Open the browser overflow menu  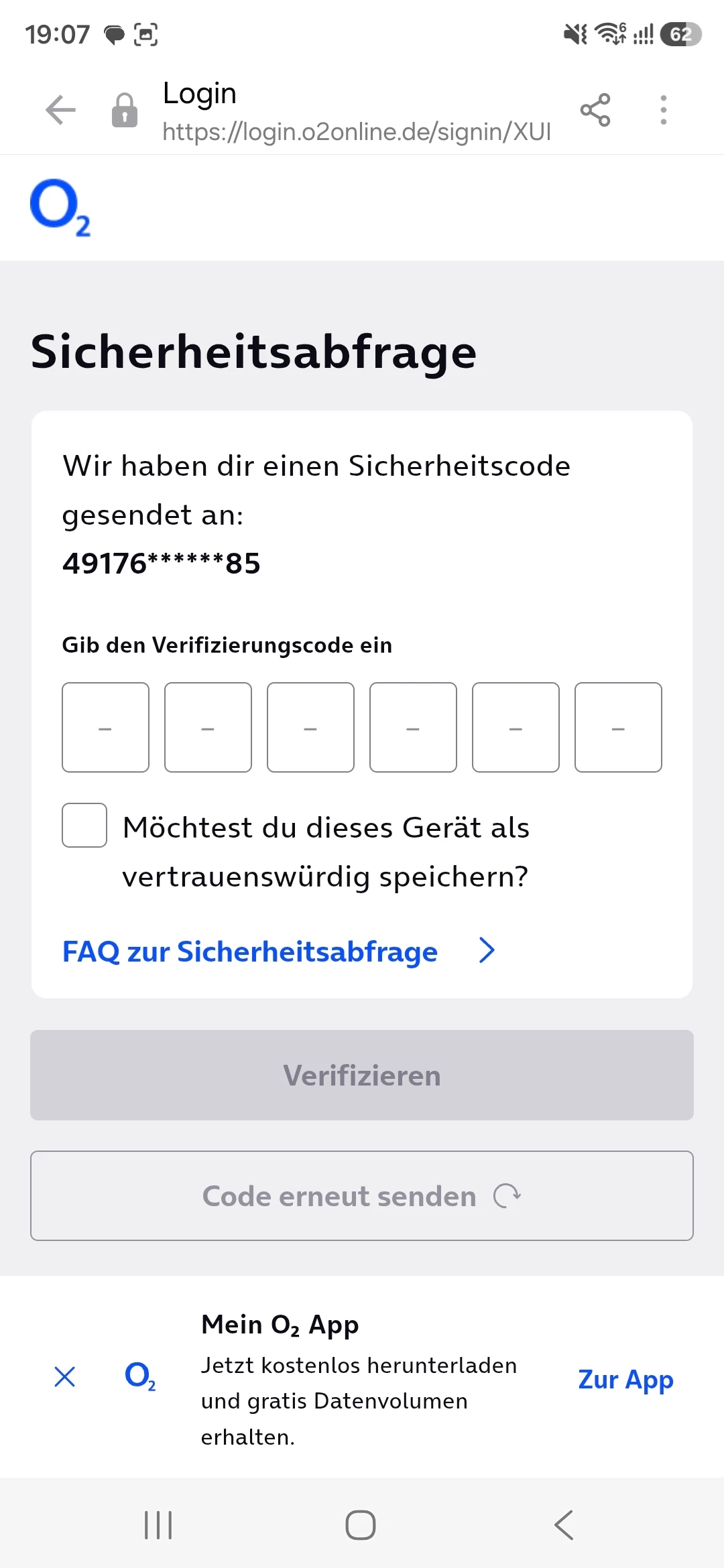[x=663, y=110]
